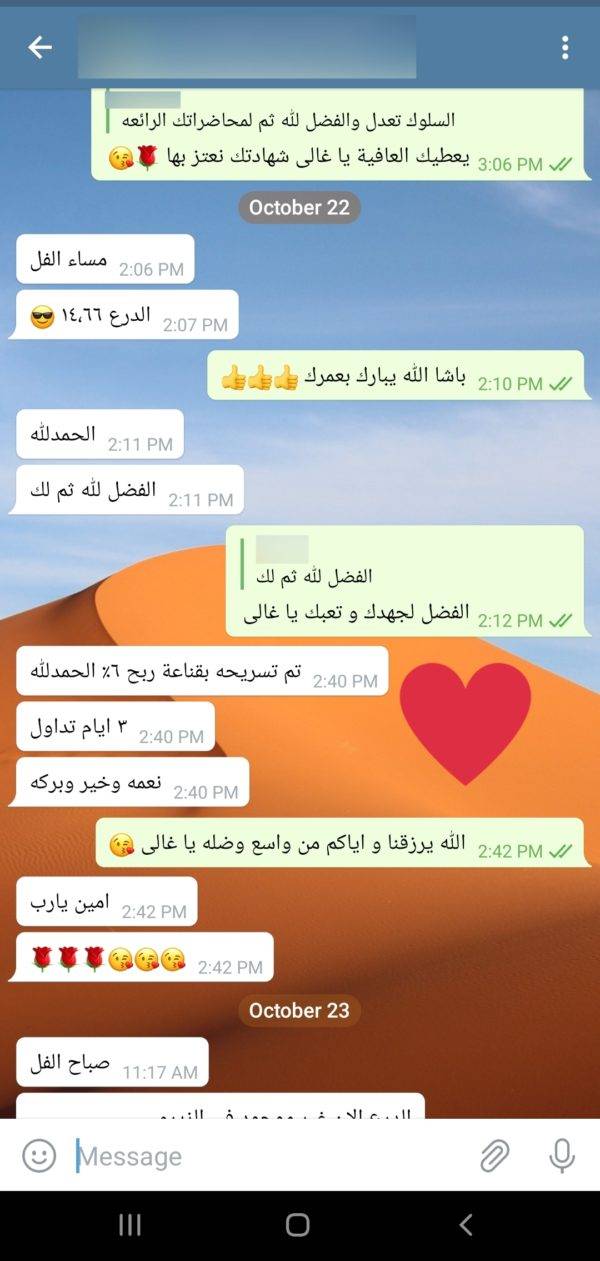The width and height of the screenshot is (600, 1261).
Task: Open the emoji picker
Action: [x=39, y=1156]
